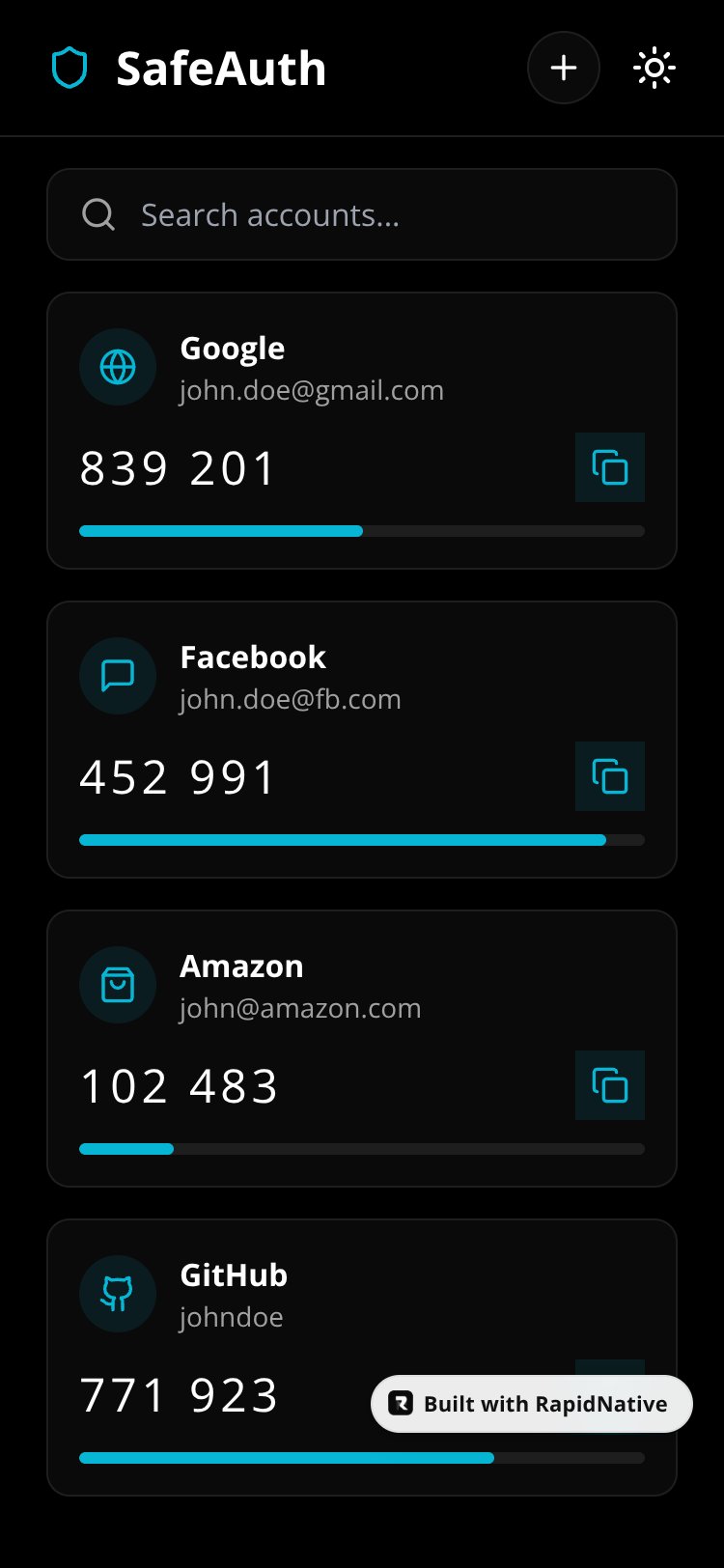Copy the Amazon code 102 483

click(610, 1085)
